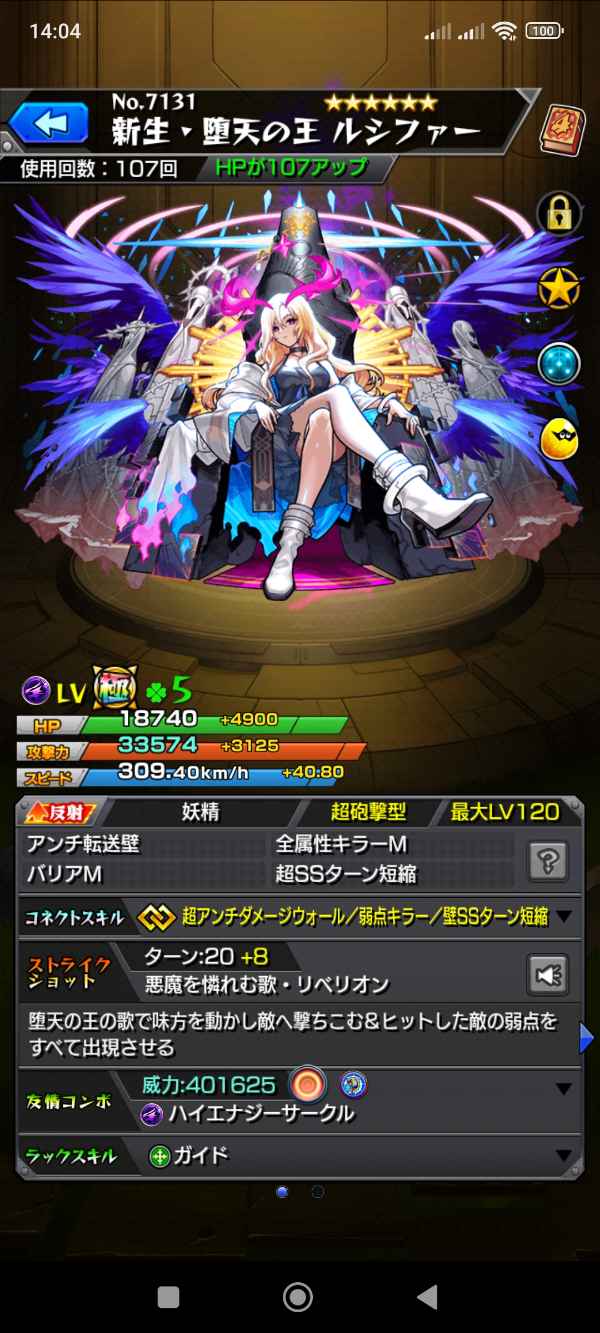The image size is (600, 1333).
Task: Mark monster as favorite with star icon
Action: [559, 290]
